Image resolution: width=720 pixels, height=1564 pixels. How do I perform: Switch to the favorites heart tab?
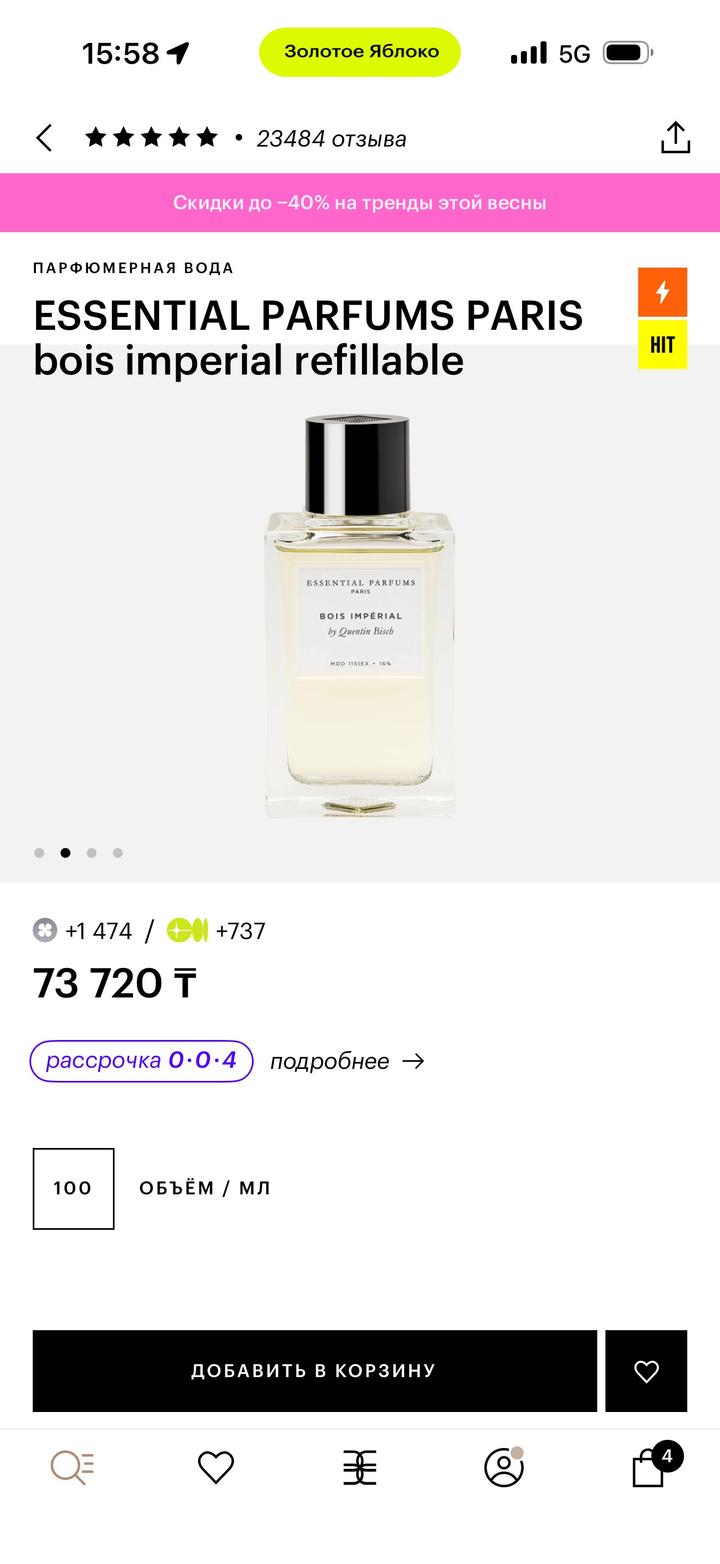(x=215, y=1467)
